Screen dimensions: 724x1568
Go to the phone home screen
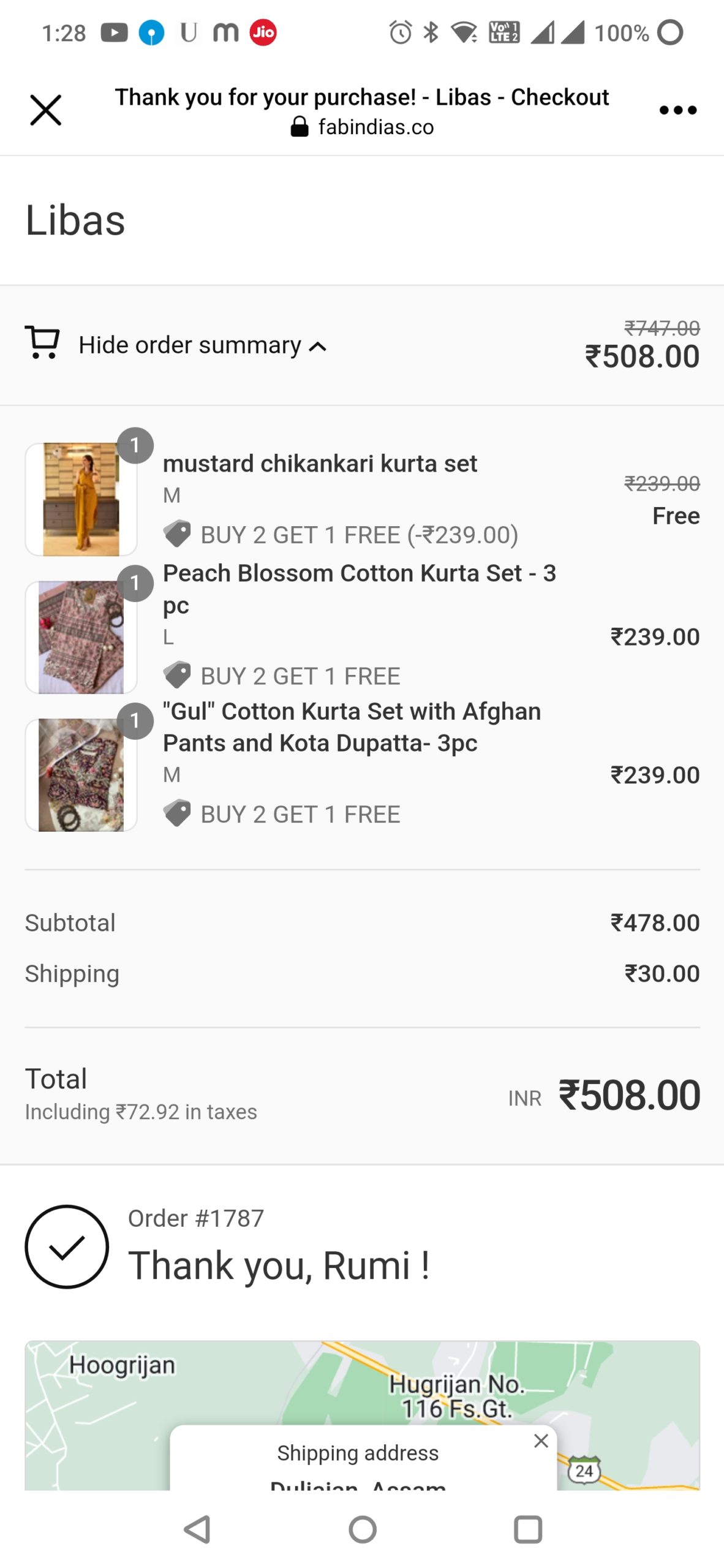point(362,1529)
